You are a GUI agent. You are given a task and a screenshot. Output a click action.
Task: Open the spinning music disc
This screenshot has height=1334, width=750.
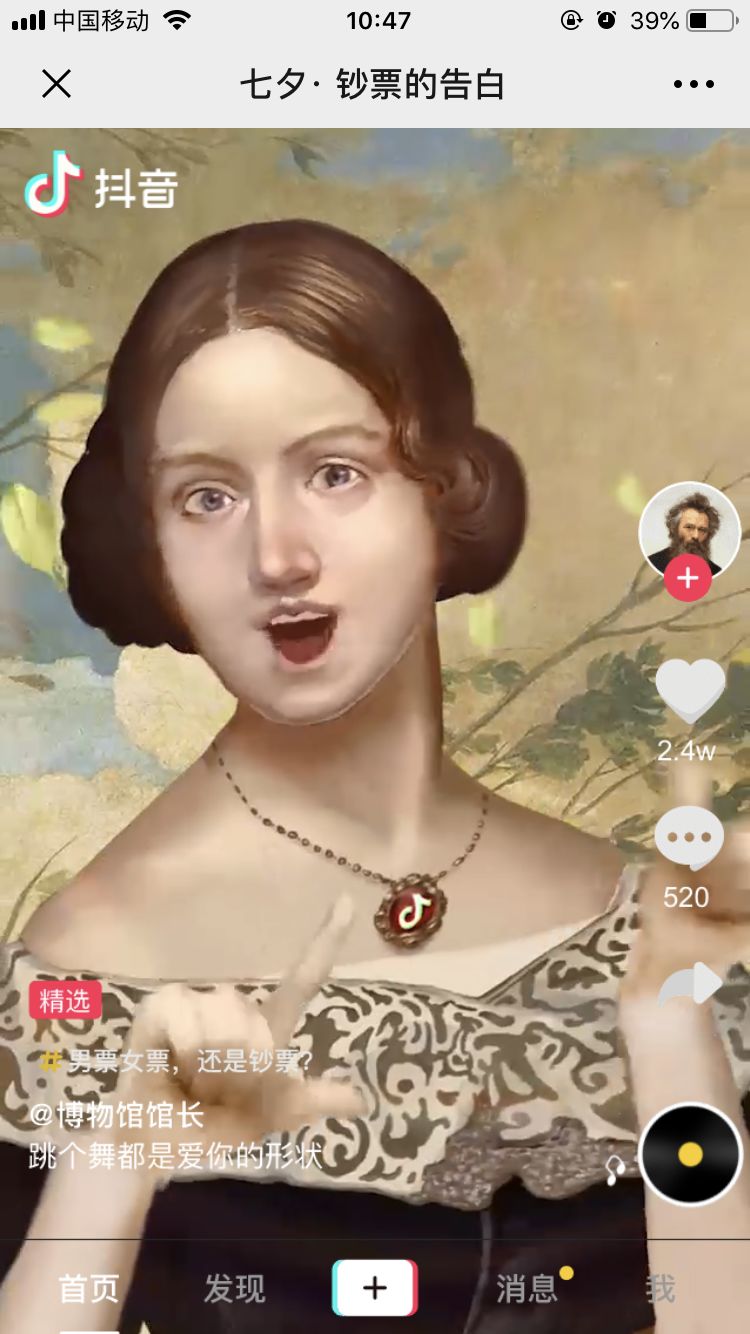(690, 1155)
